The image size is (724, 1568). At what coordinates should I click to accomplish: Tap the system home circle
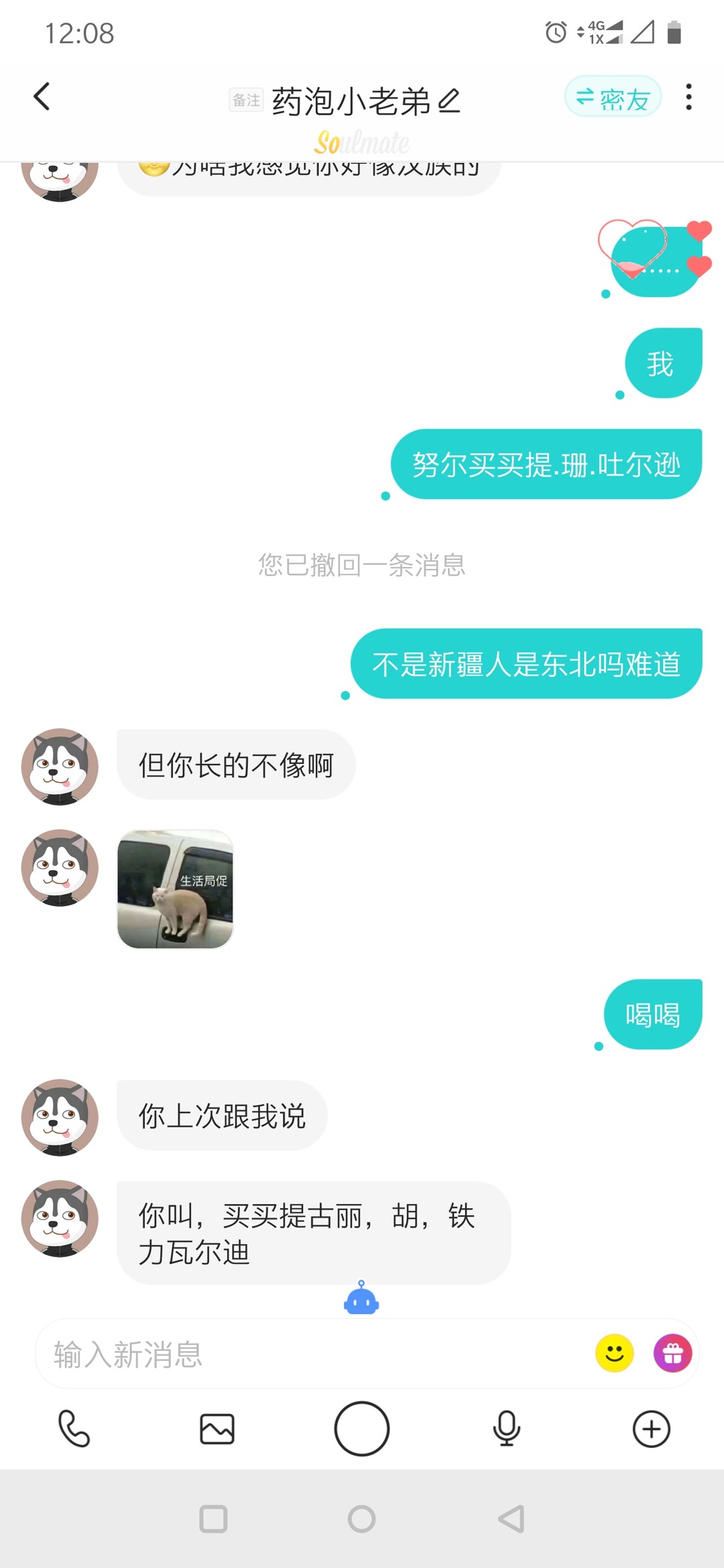362,1519
